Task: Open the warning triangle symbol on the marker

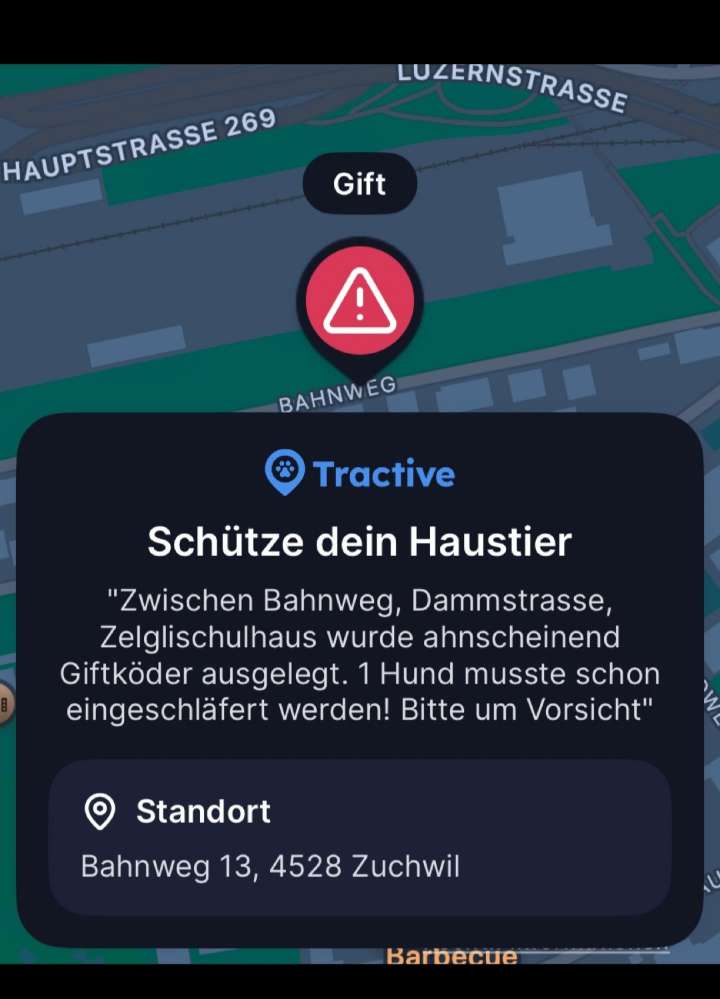Action: coord(360,298)
